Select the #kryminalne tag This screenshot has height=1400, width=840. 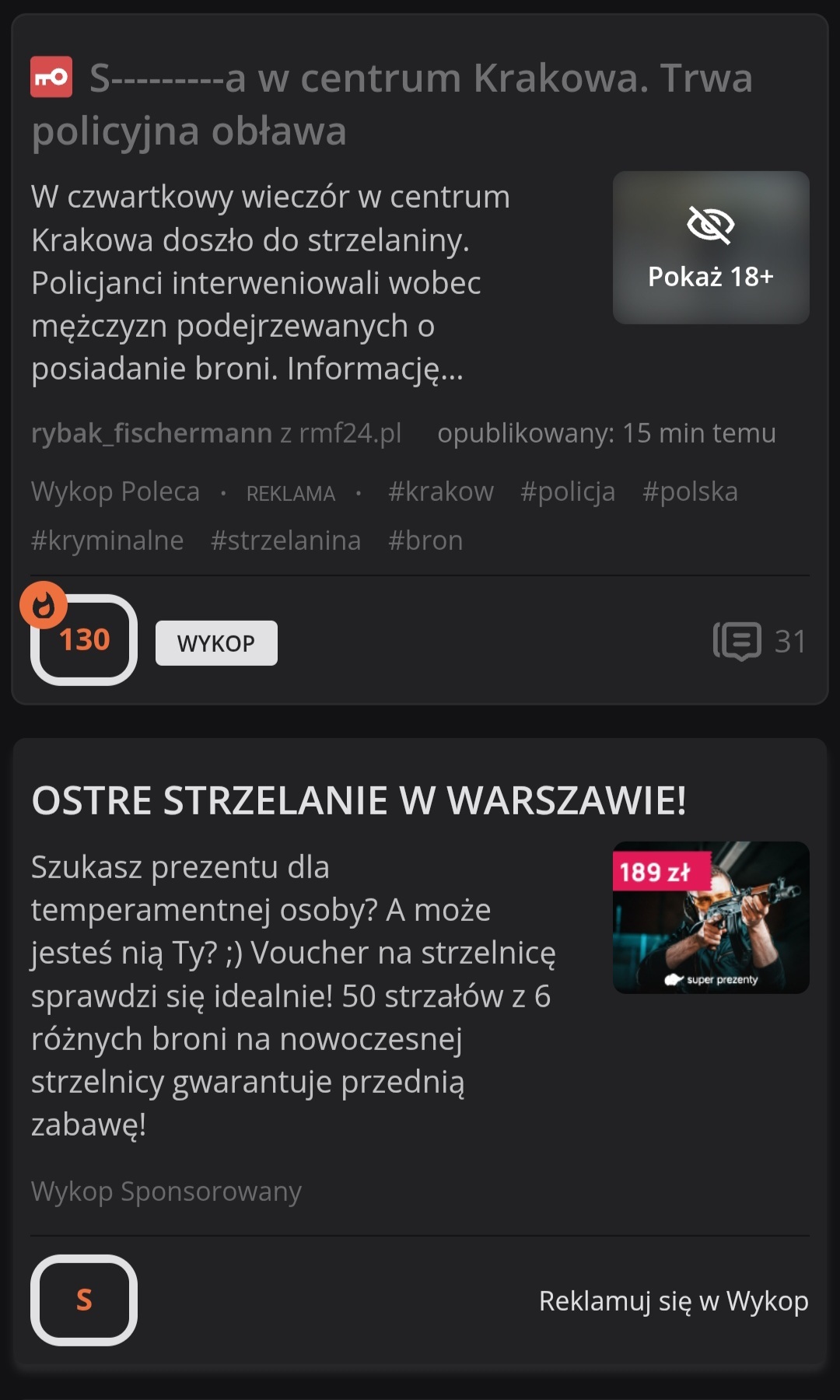click(x=107, y=541)
